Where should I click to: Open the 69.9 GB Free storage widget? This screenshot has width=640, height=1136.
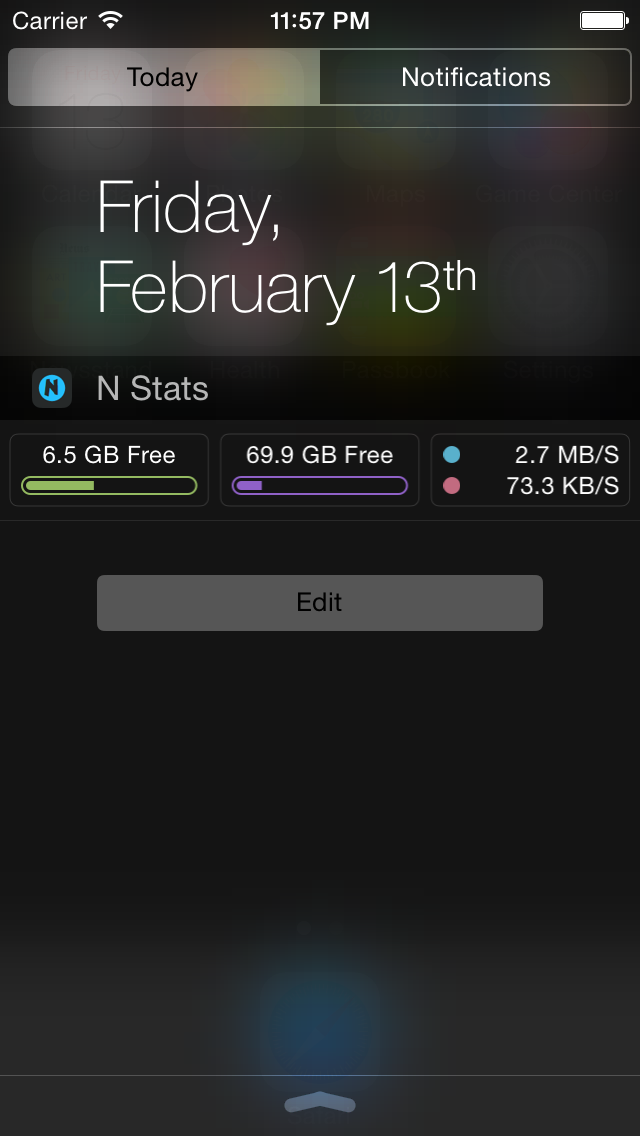pyautogui.click(x=320, y=470)
